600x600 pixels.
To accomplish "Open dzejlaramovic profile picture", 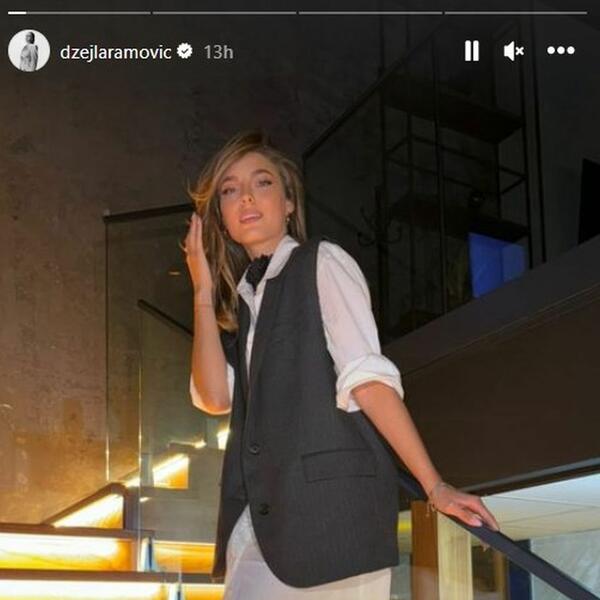I will (x=29, y=51).
